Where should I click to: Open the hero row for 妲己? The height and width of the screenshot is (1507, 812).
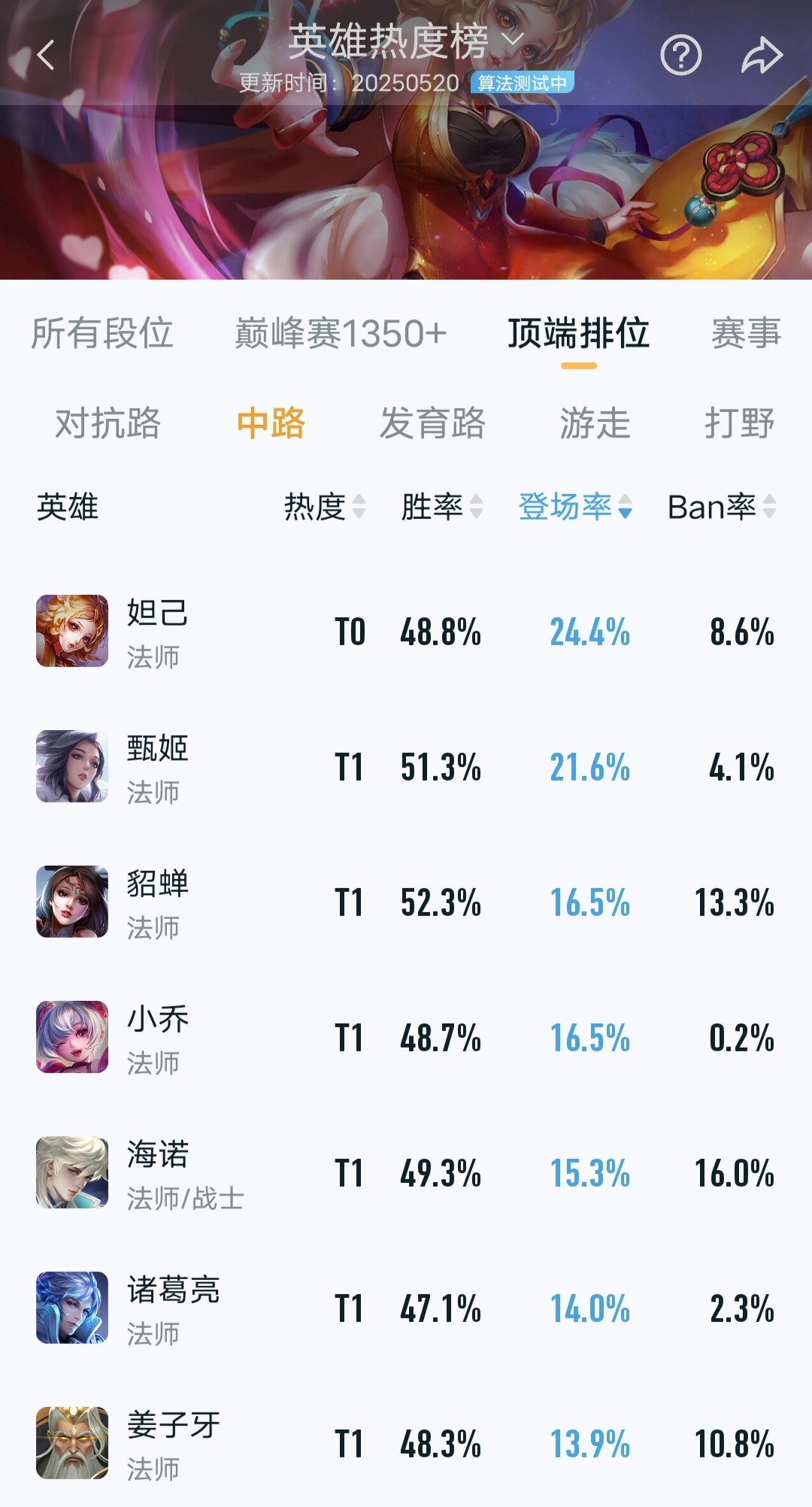coord(406,632)
